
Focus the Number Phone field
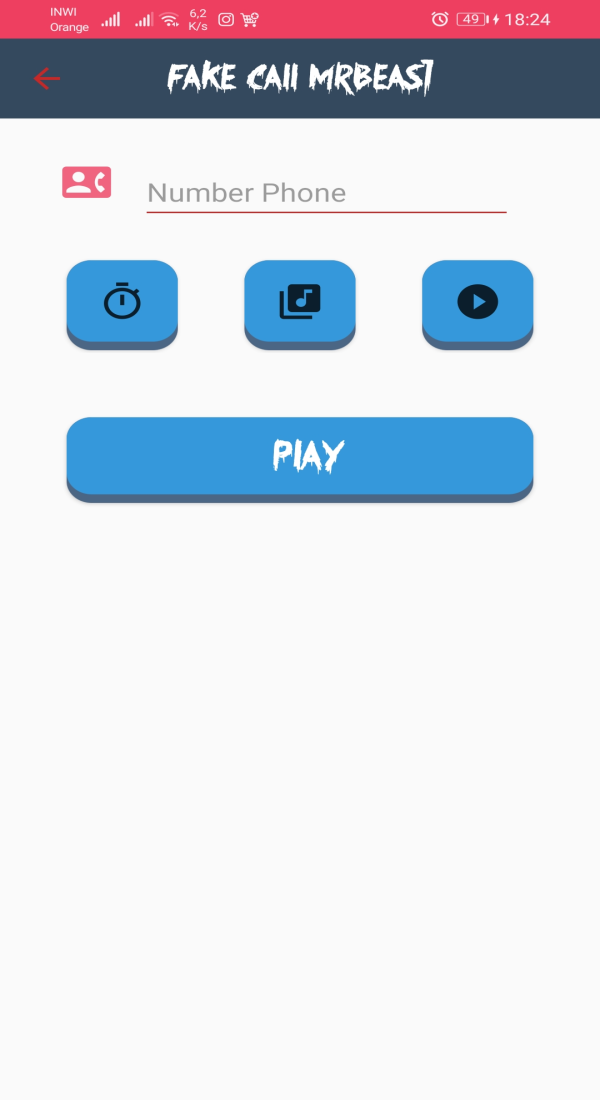pyautogui.click(x=326, y=193)
